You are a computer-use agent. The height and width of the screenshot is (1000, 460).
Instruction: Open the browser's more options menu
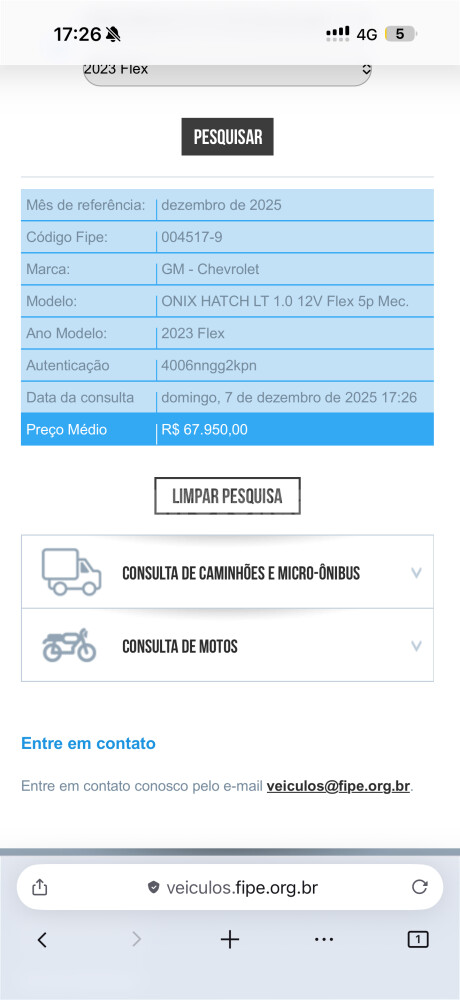(x=324, y=939)
